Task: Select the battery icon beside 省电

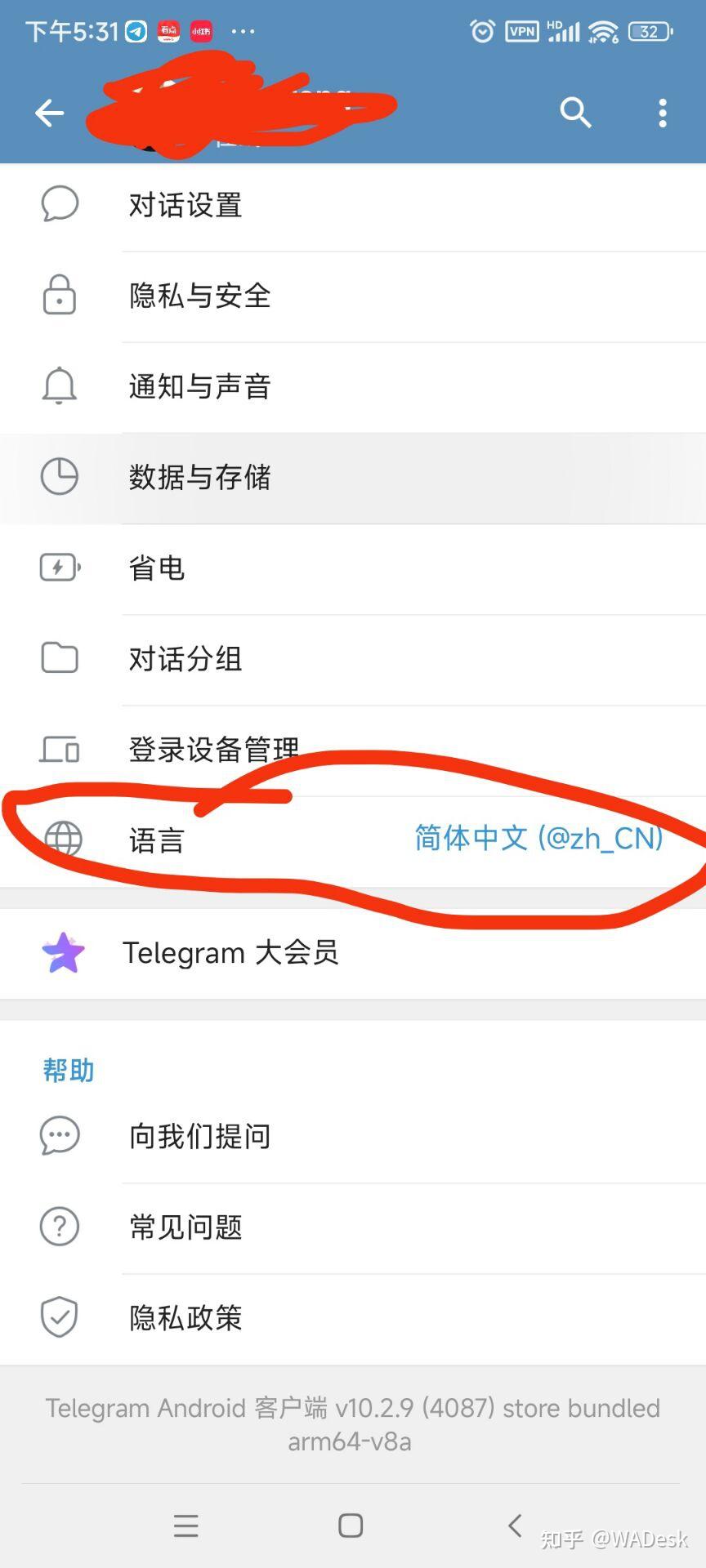Action: (x=58, y=568)
